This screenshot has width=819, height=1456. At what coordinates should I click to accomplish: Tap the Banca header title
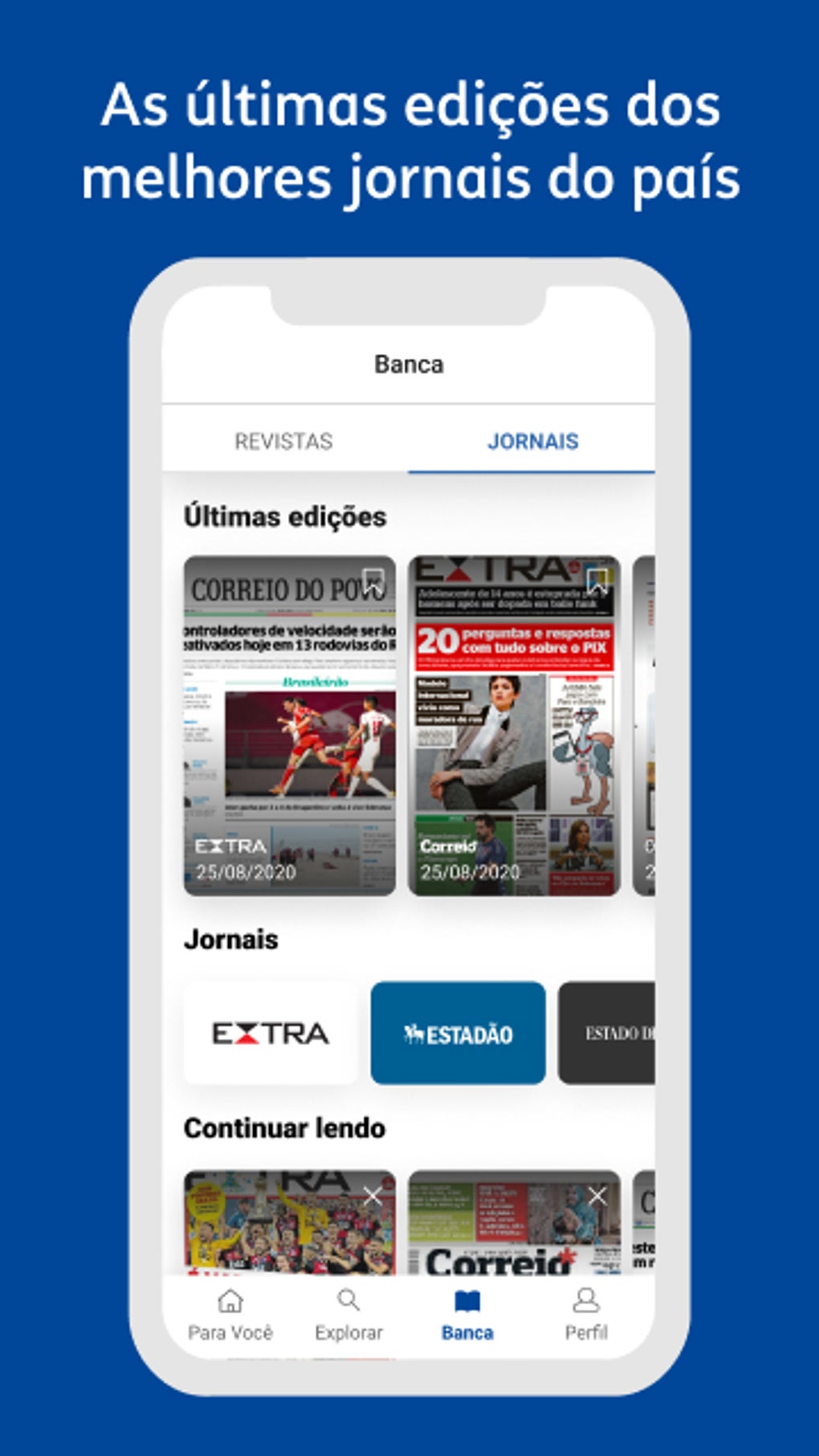pos(408,362)
